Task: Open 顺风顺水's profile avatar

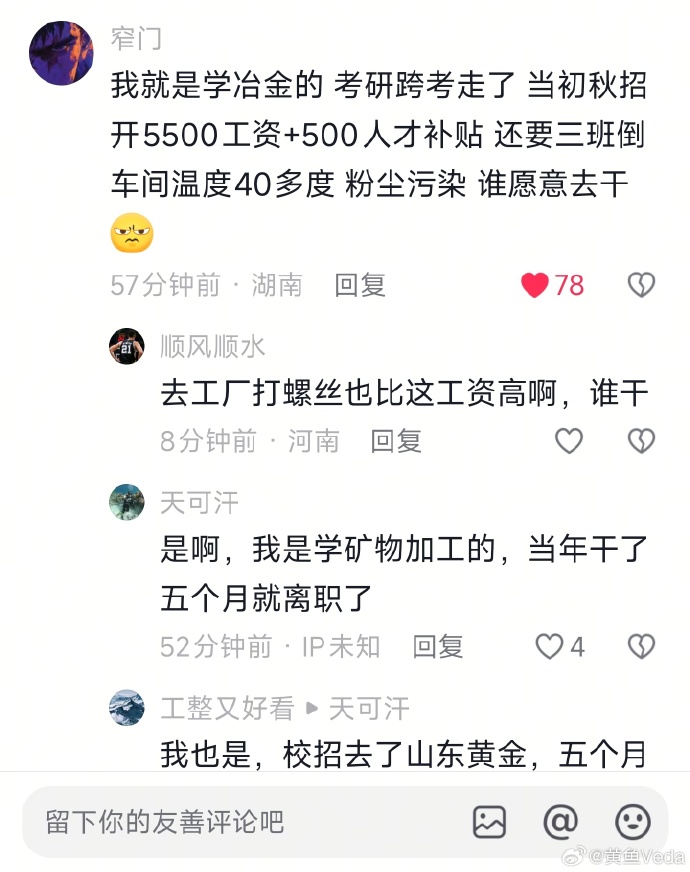Action: [x=127, y=346]
